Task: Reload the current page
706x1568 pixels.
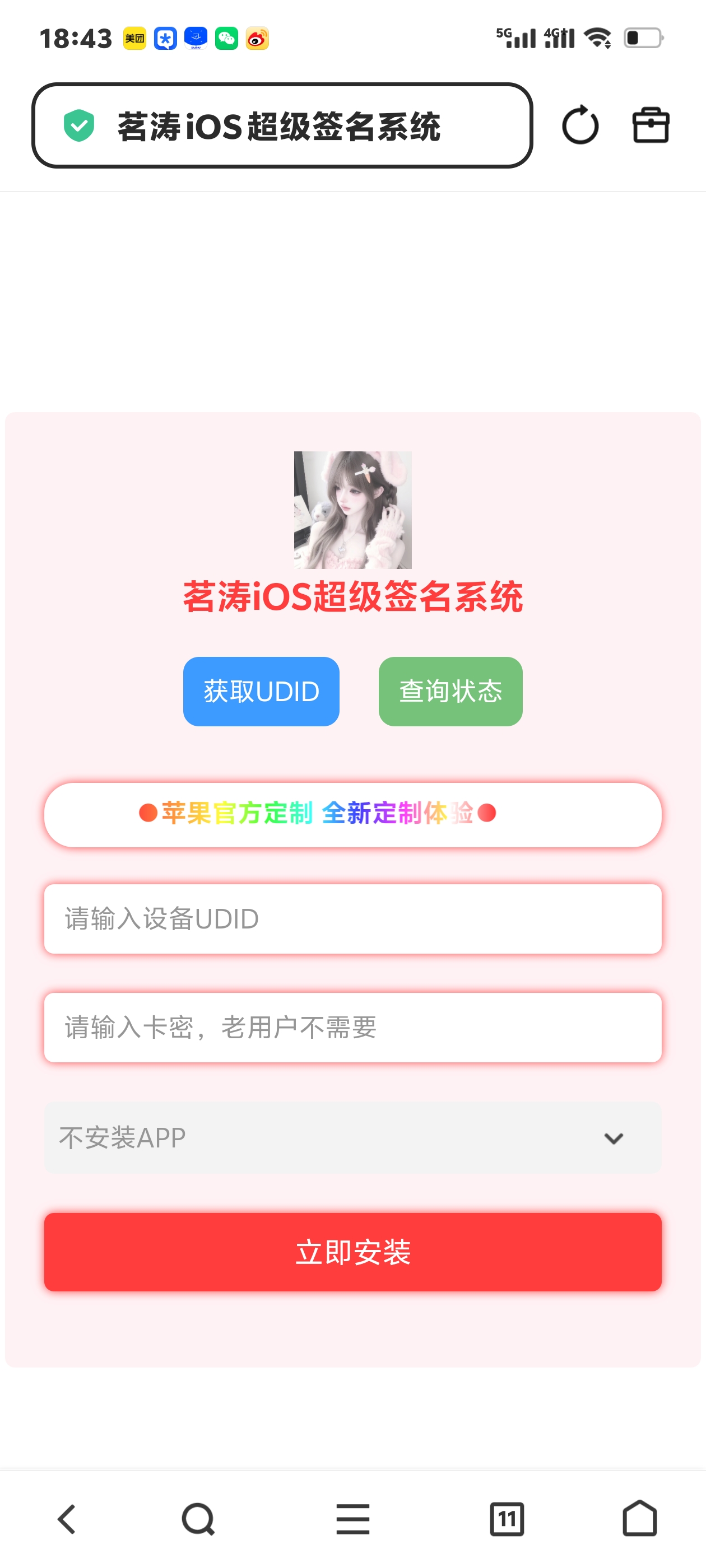Action: pyautogui.click(x=580, y=125)
